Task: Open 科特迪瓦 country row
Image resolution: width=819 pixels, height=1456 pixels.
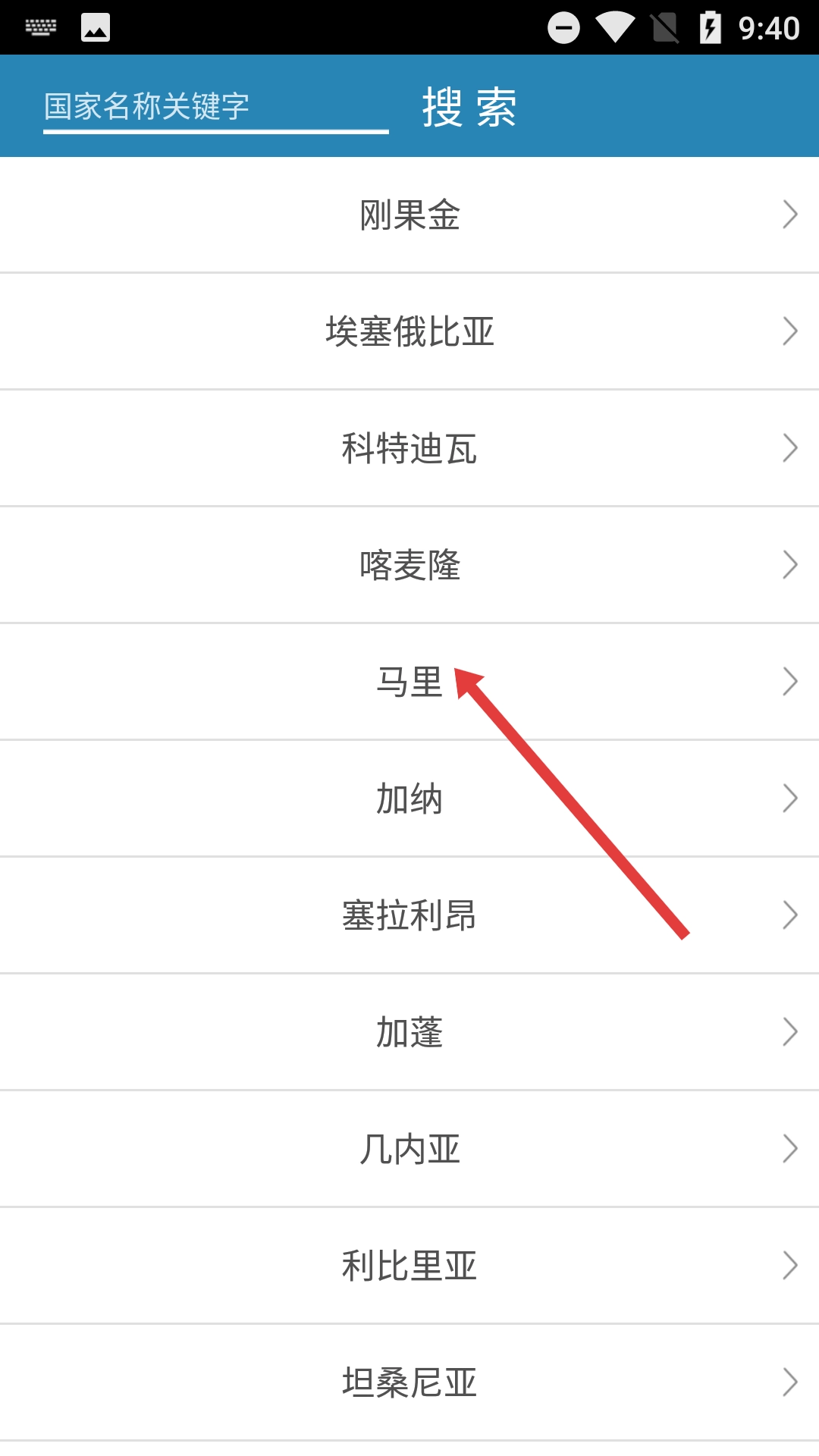Action: click(409, 449)
